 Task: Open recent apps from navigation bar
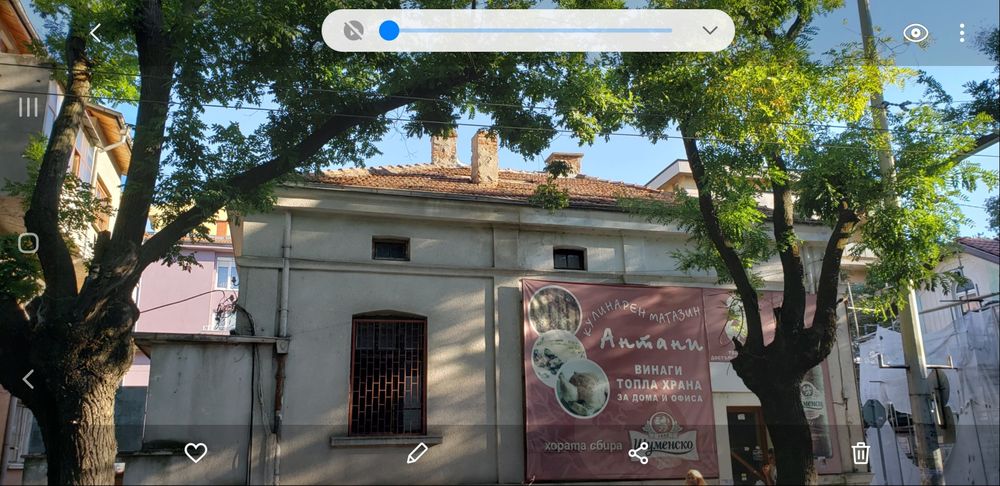28,107
